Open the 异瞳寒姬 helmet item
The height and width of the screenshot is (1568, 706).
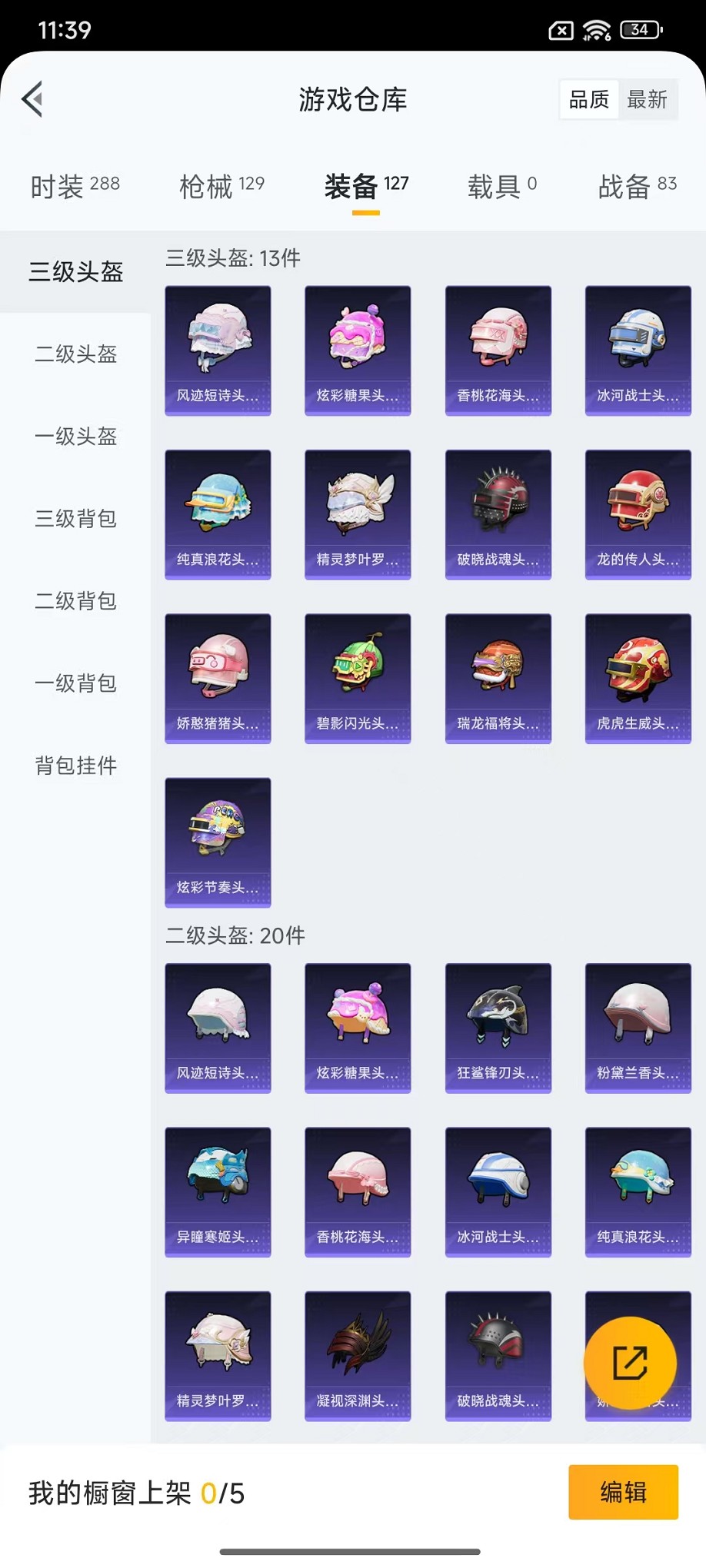point(218,1191)
